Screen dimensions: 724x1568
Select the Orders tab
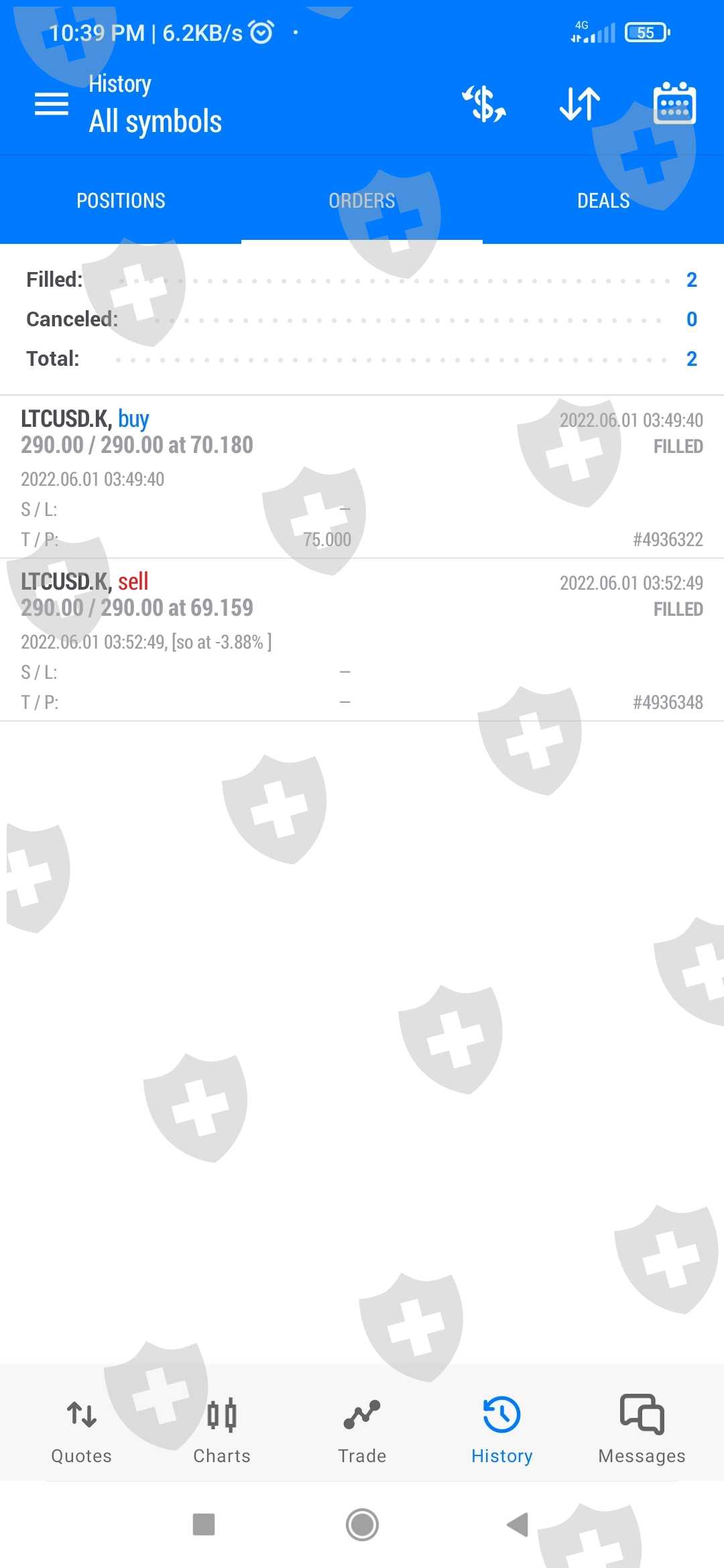tap(362, 200)
